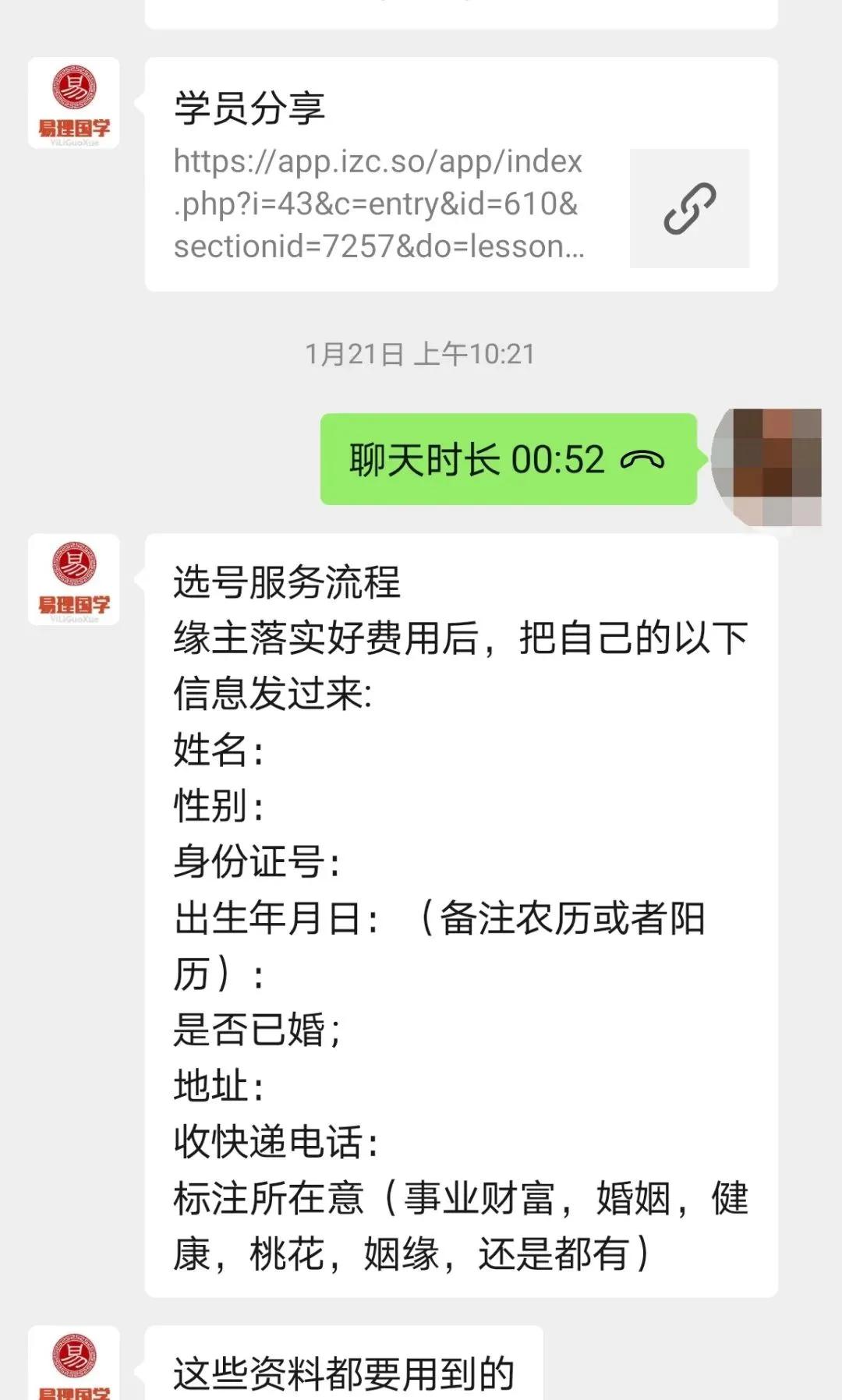Open the app.izc.so shared link
The width and height of the screenshot is (842, 1400).
tap(378, 205)
